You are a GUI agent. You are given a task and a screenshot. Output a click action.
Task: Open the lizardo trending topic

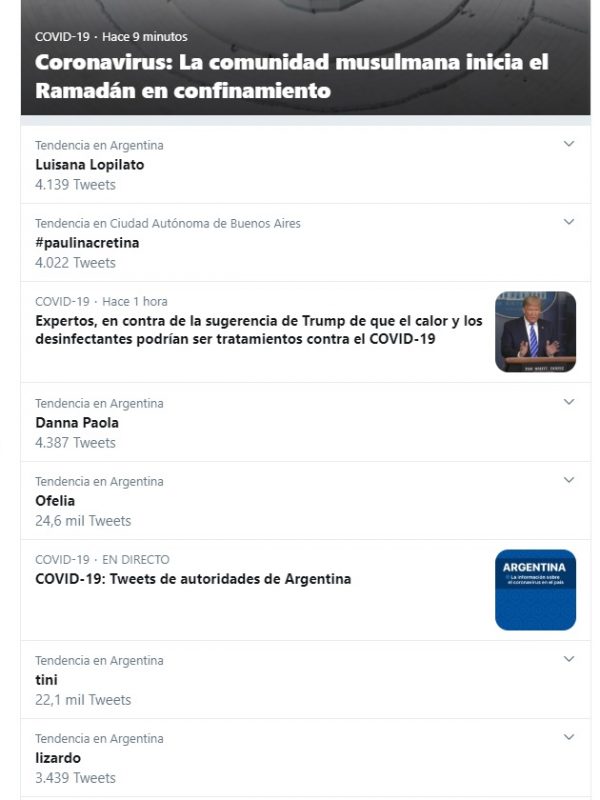[x=58, y=757]
